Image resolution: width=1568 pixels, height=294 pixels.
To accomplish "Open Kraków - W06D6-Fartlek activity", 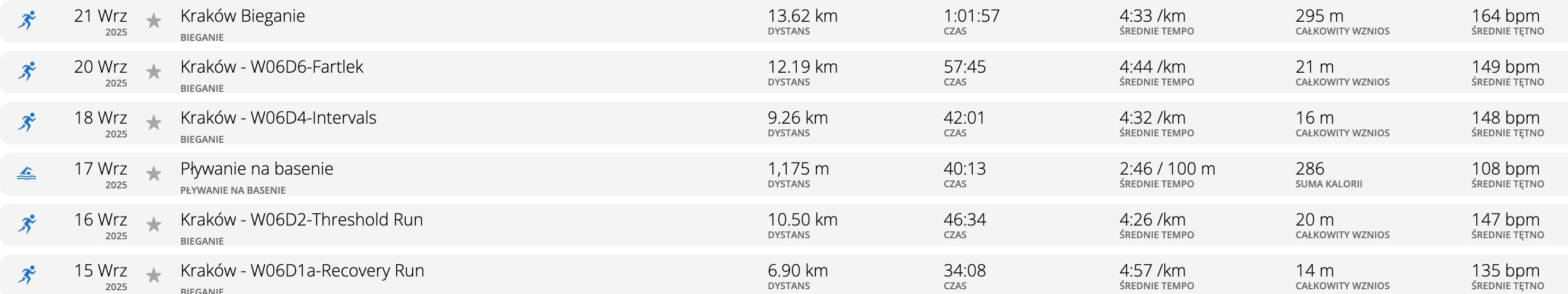I will click(x=272, y=67).
